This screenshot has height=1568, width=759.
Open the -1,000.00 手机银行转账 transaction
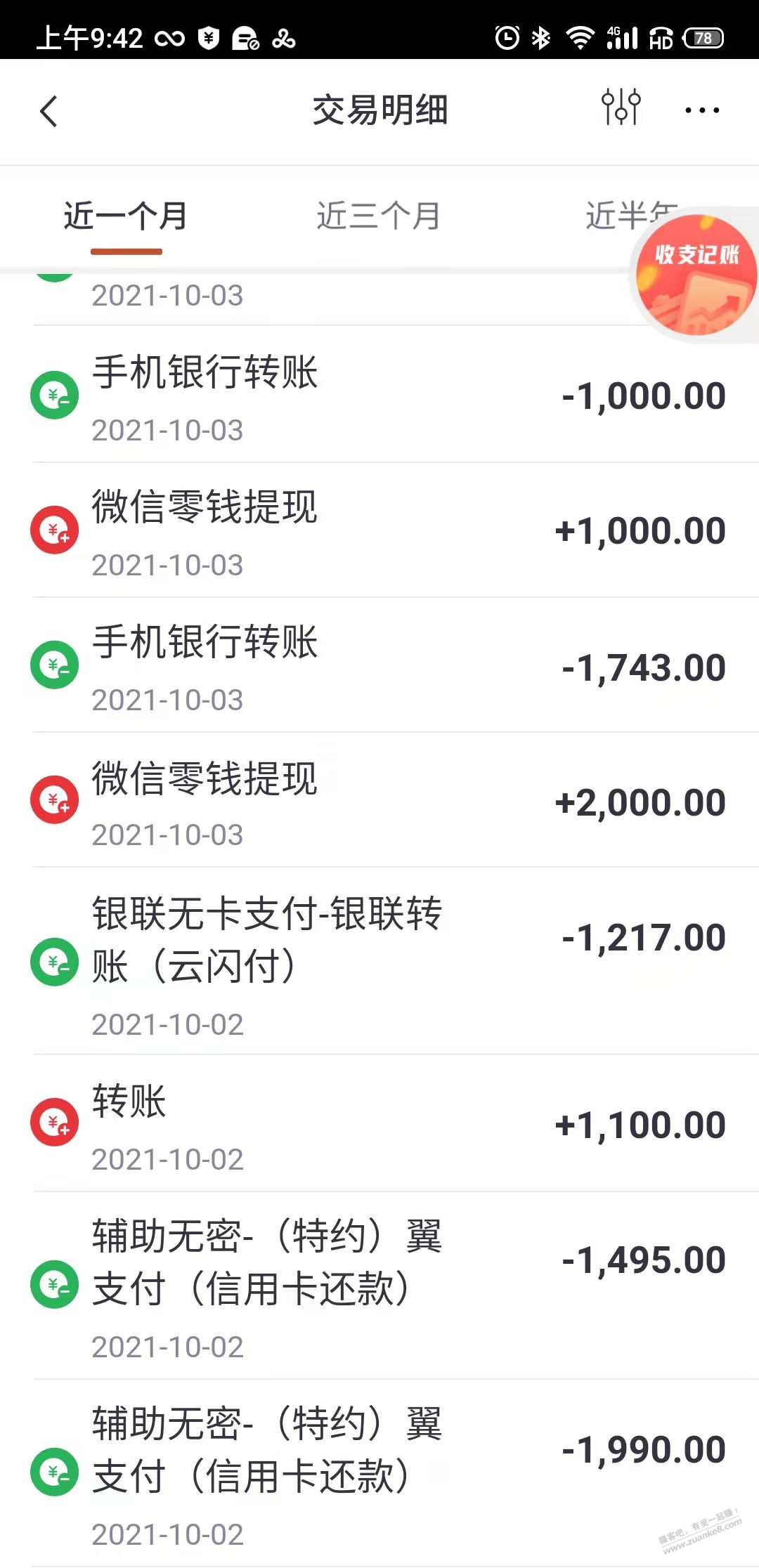[x=379, y=395]
